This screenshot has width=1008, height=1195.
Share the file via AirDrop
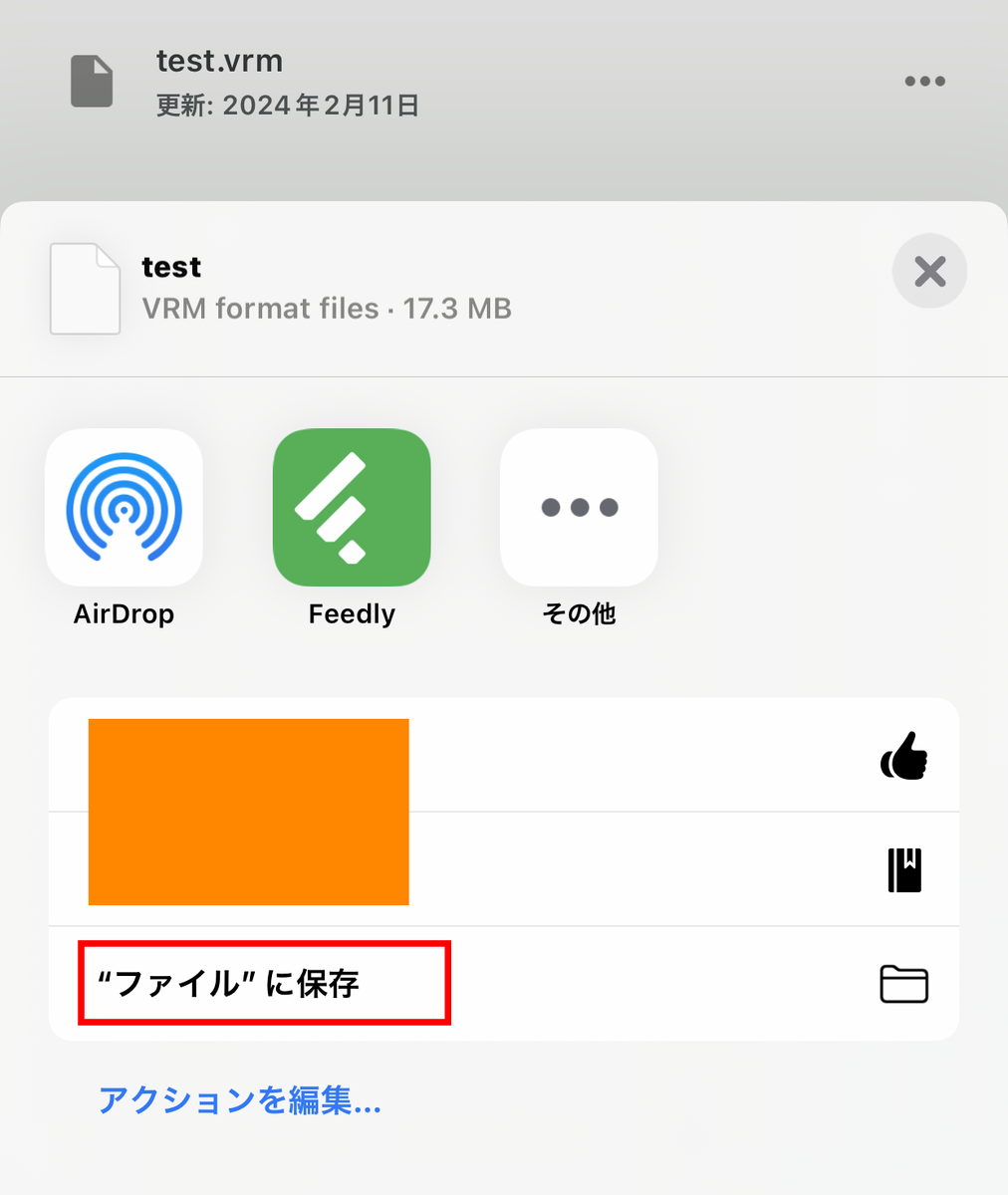point(124,508)
